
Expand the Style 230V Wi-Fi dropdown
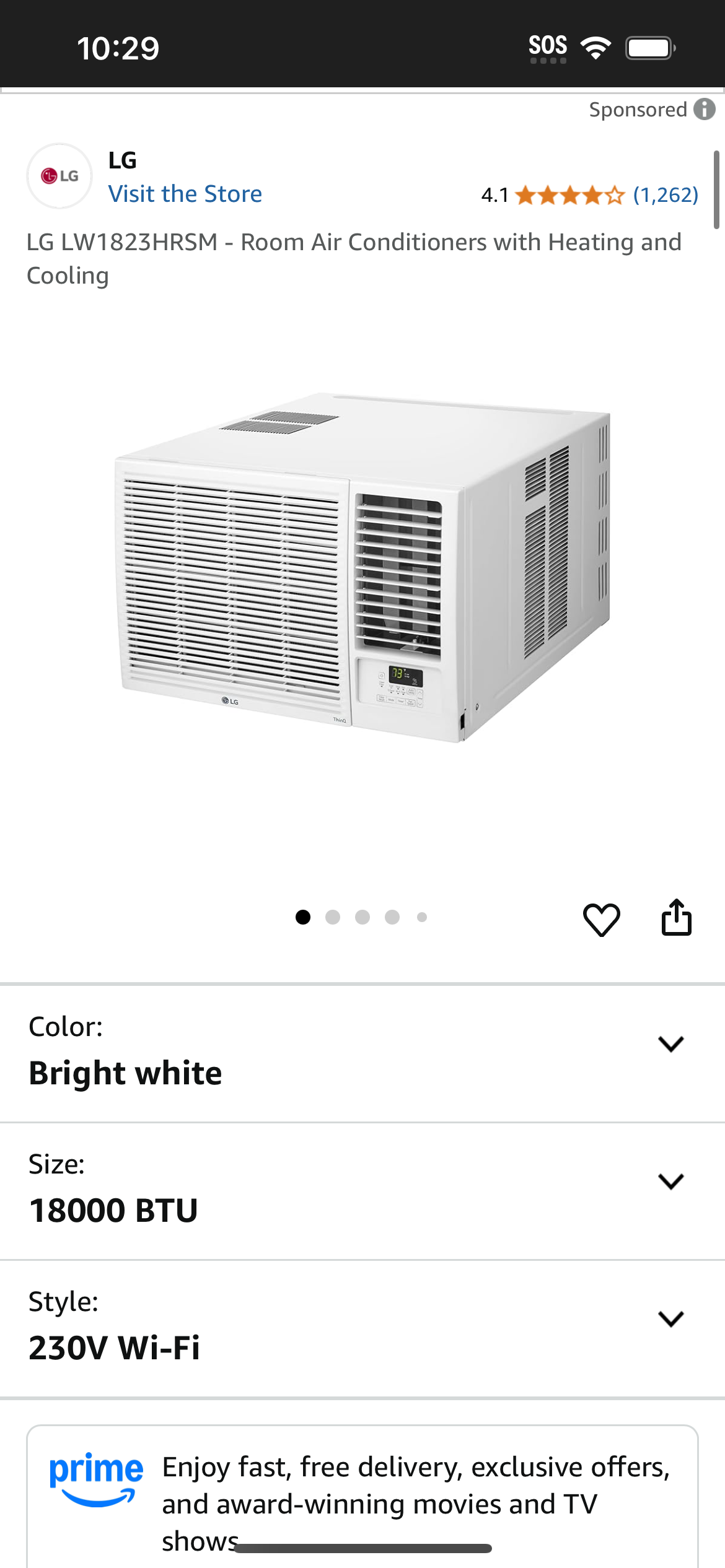(362, 1328)
